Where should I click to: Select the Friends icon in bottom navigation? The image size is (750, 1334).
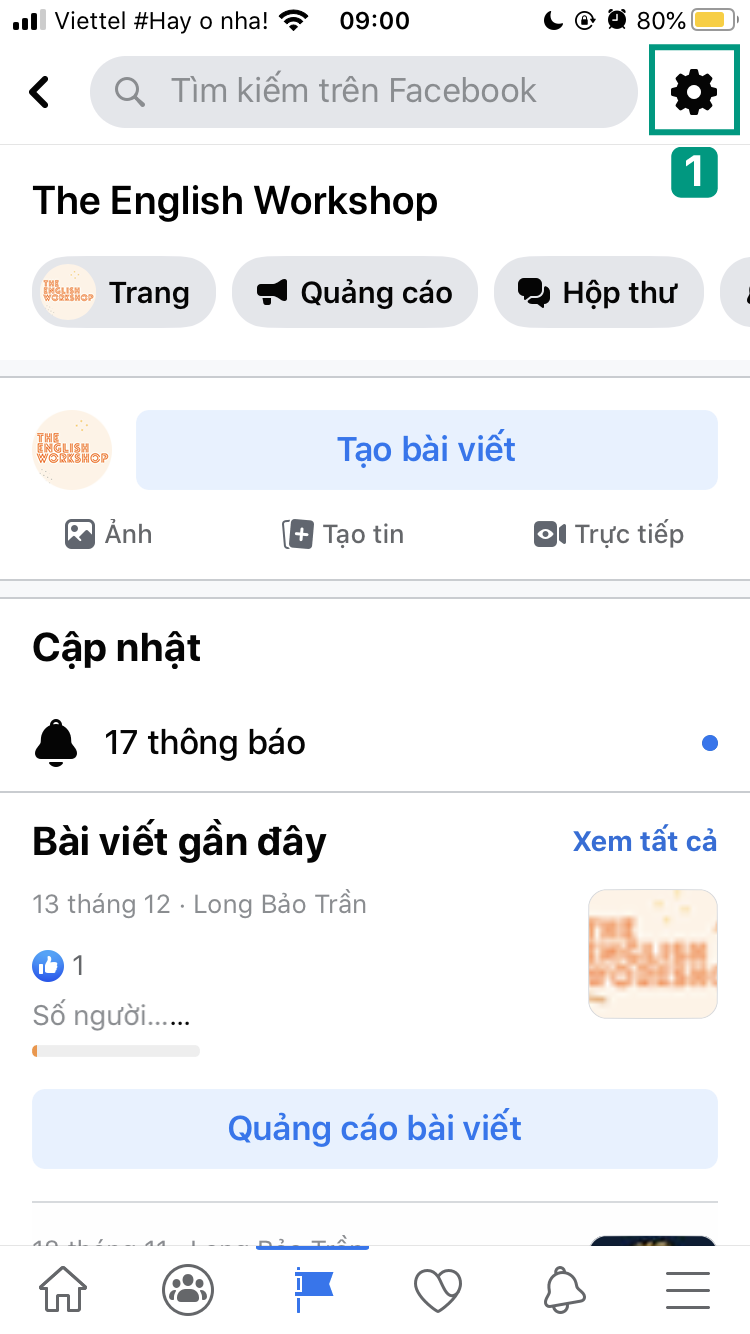[187, 1289]
